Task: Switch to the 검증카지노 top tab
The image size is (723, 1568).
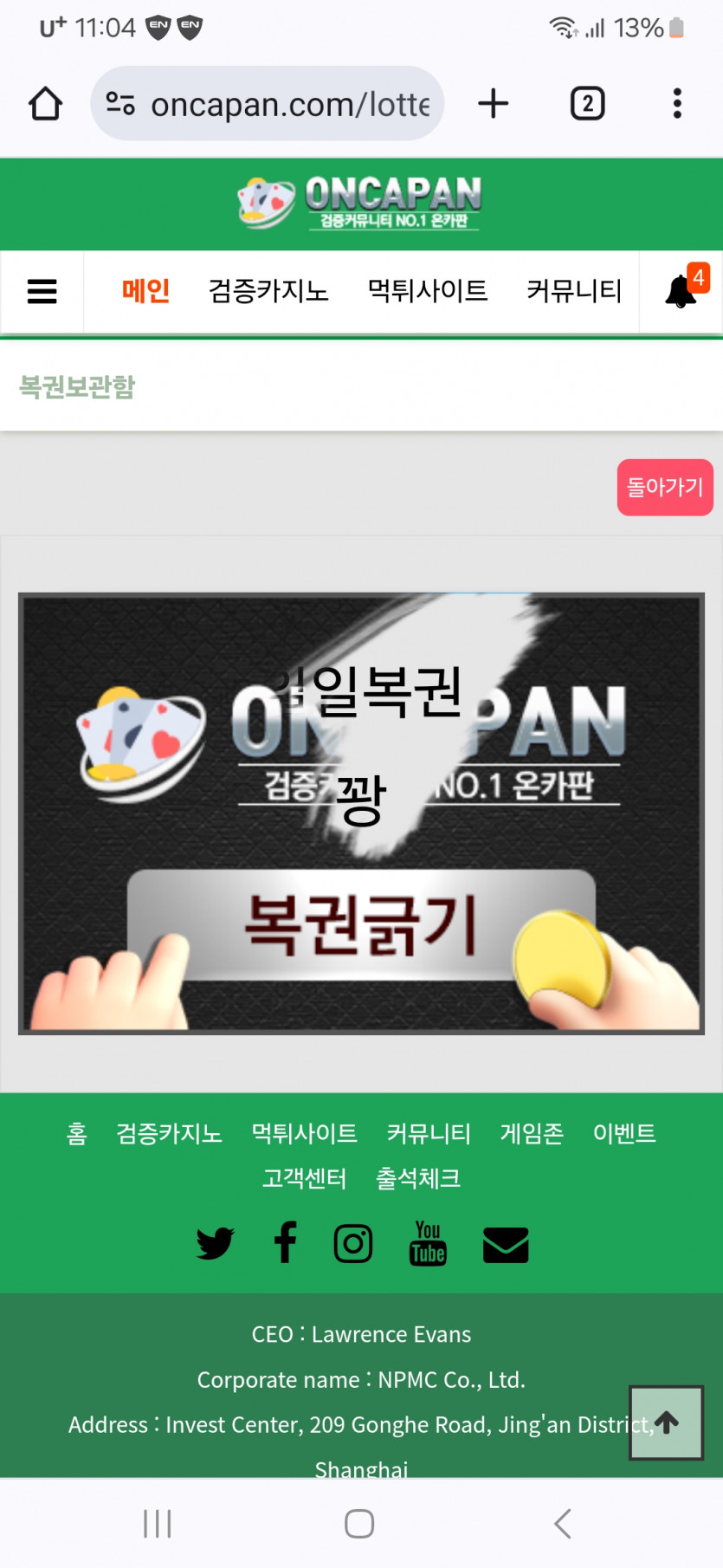Action: (x=268, y=291)
